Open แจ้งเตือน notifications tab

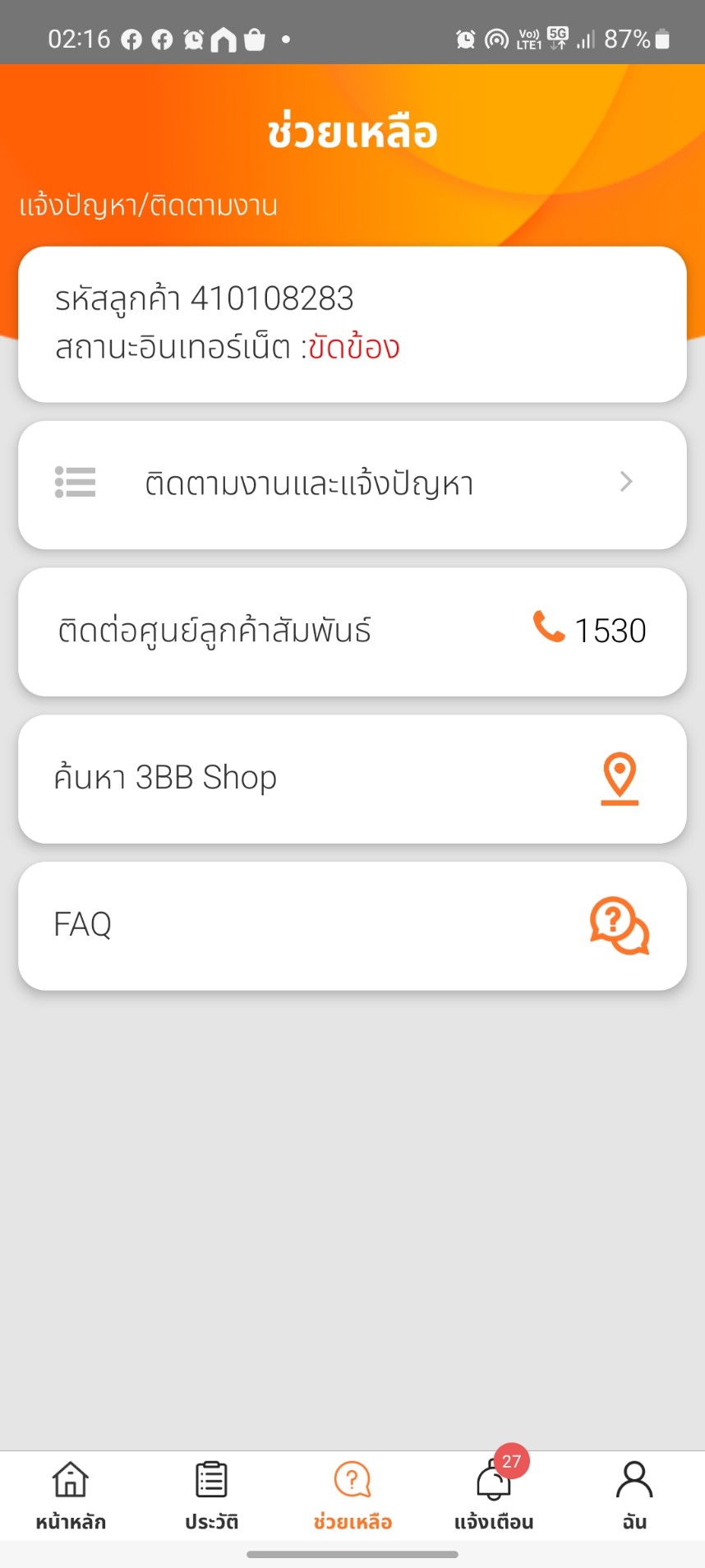tap(494, 1496)
